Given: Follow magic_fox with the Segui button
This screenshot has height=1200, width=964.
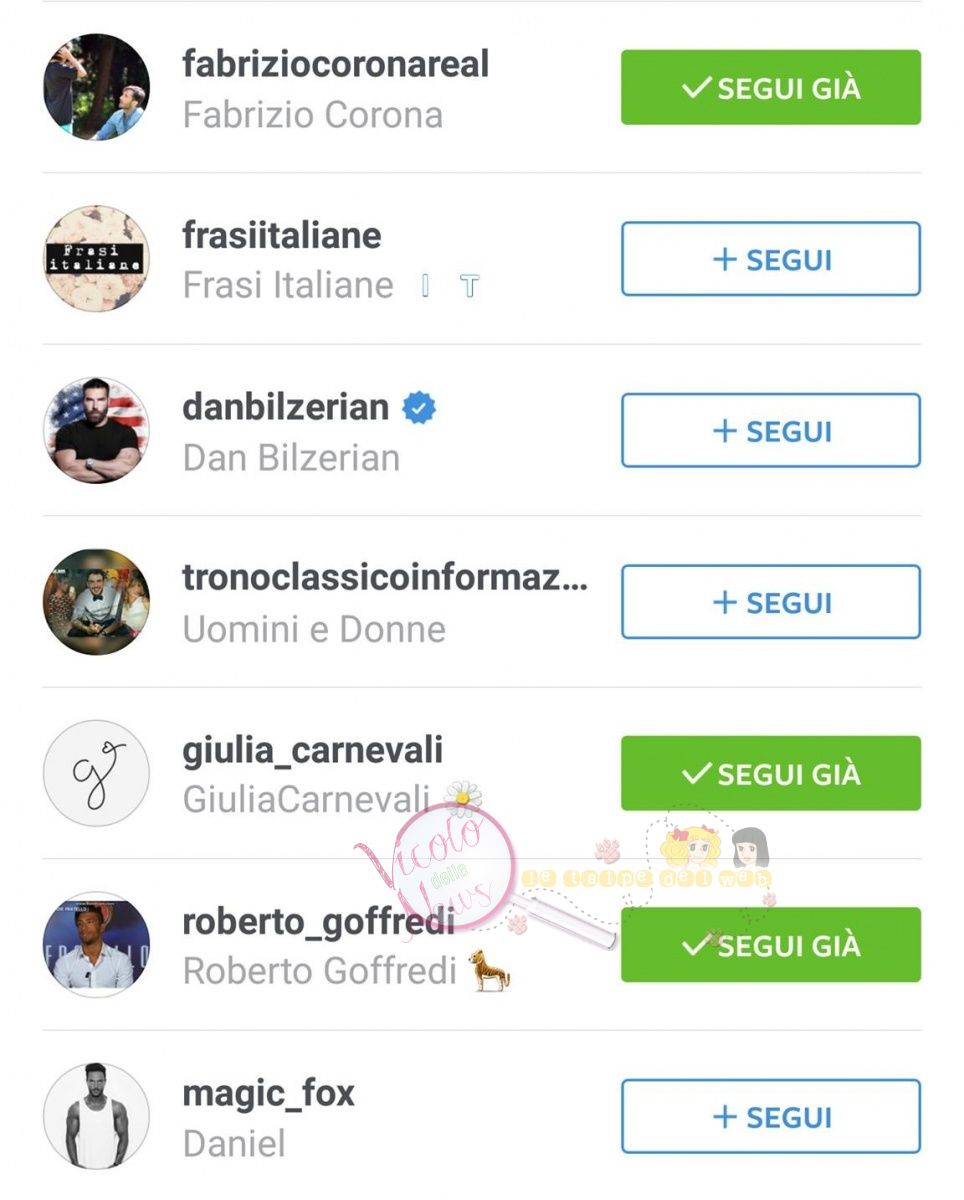Looking at the screenshot, I should pyautogui.click(x=770, y=1117).
